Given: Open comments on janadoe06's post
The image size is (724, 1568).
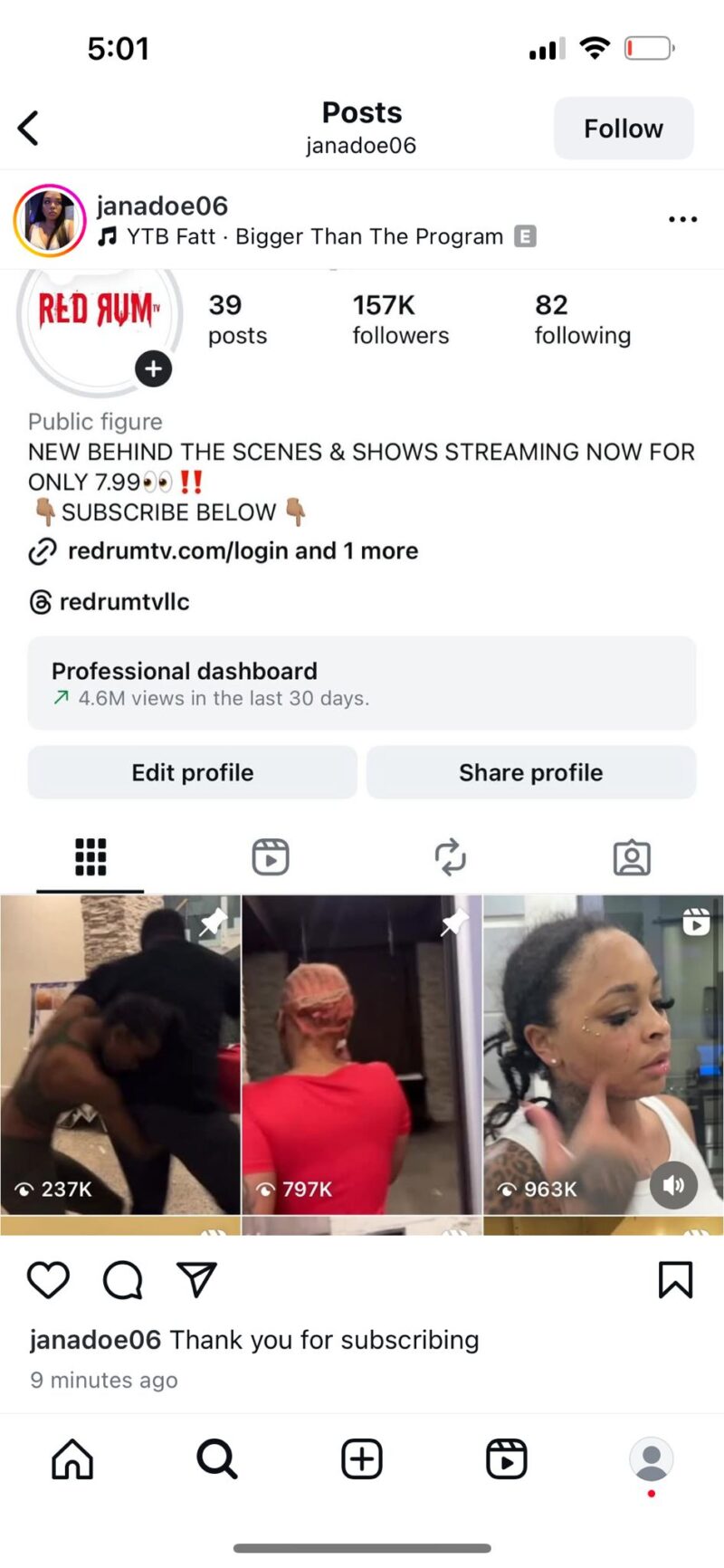Looking at the screenshot, I should point(122,1280).
